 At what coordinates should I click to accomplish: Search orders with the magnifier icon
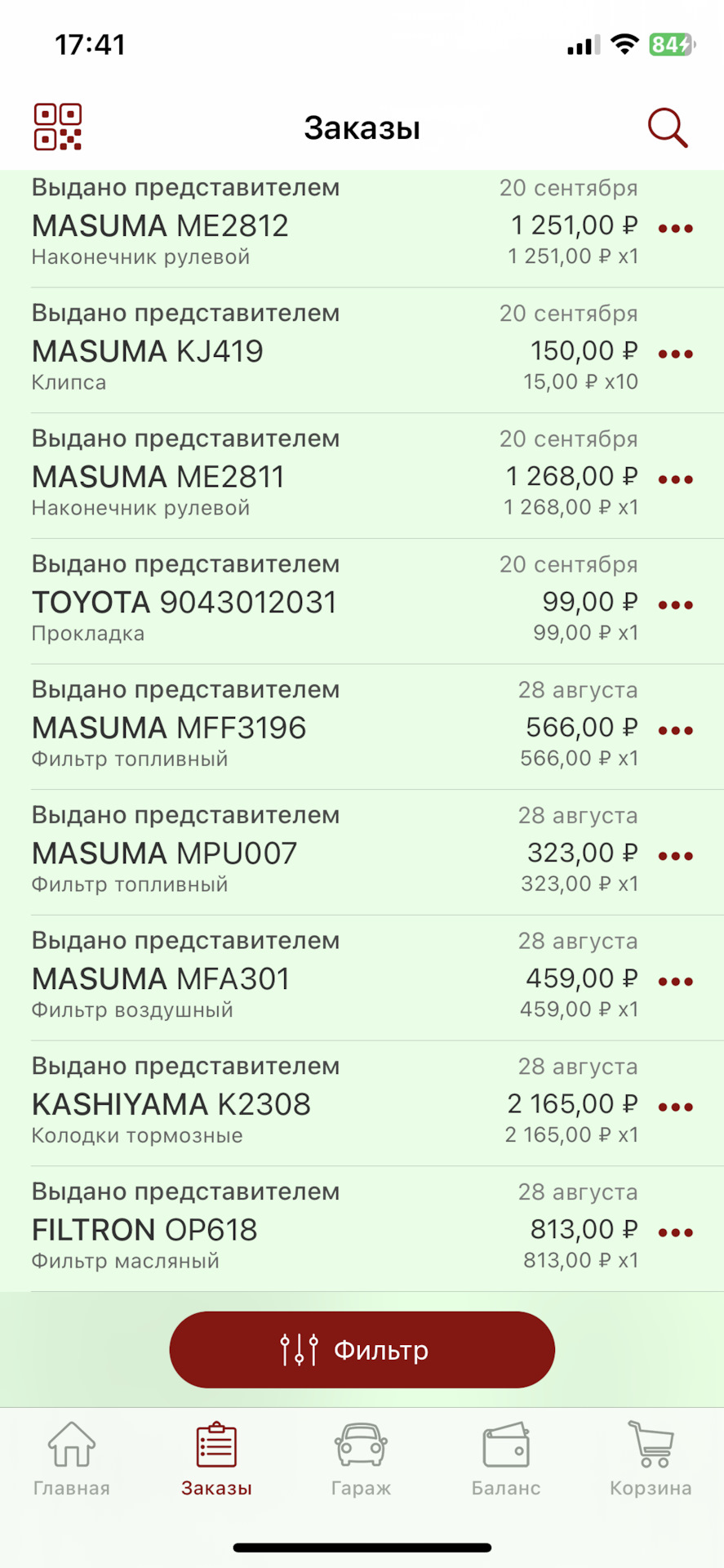coord(667,128)
